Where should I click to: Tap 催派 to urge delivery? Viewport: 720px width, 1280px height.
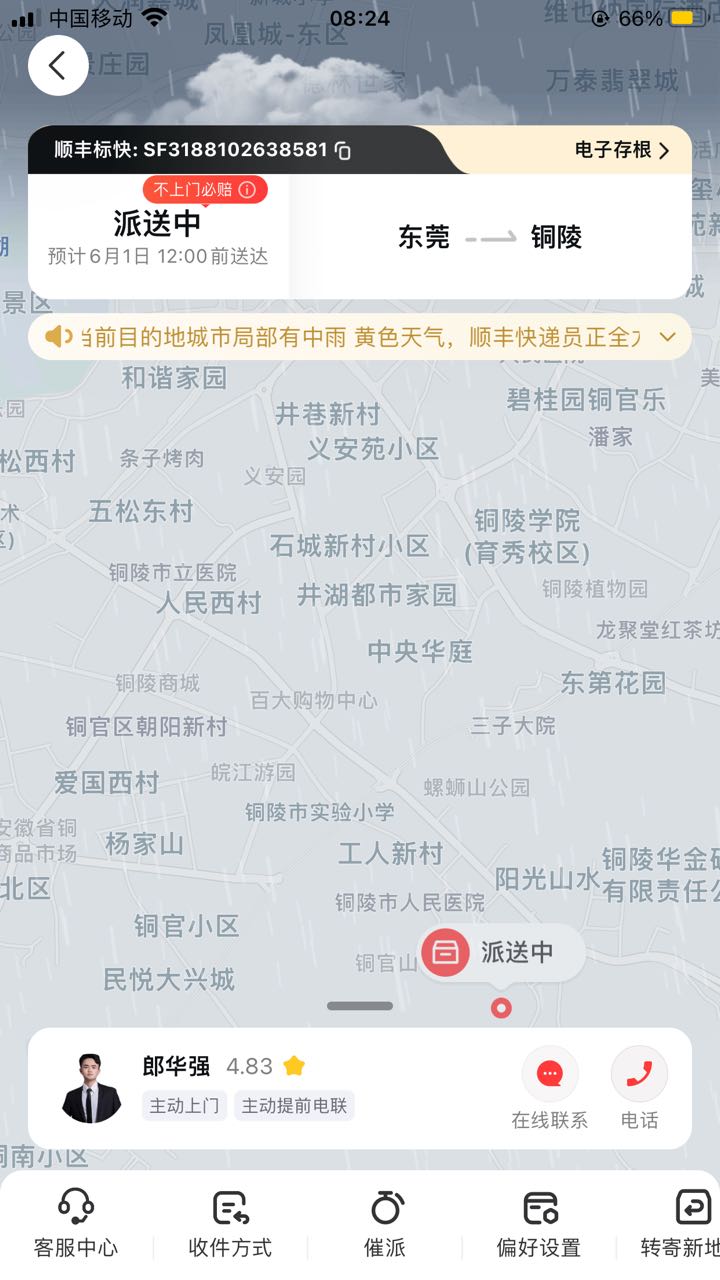[385, 1223]
